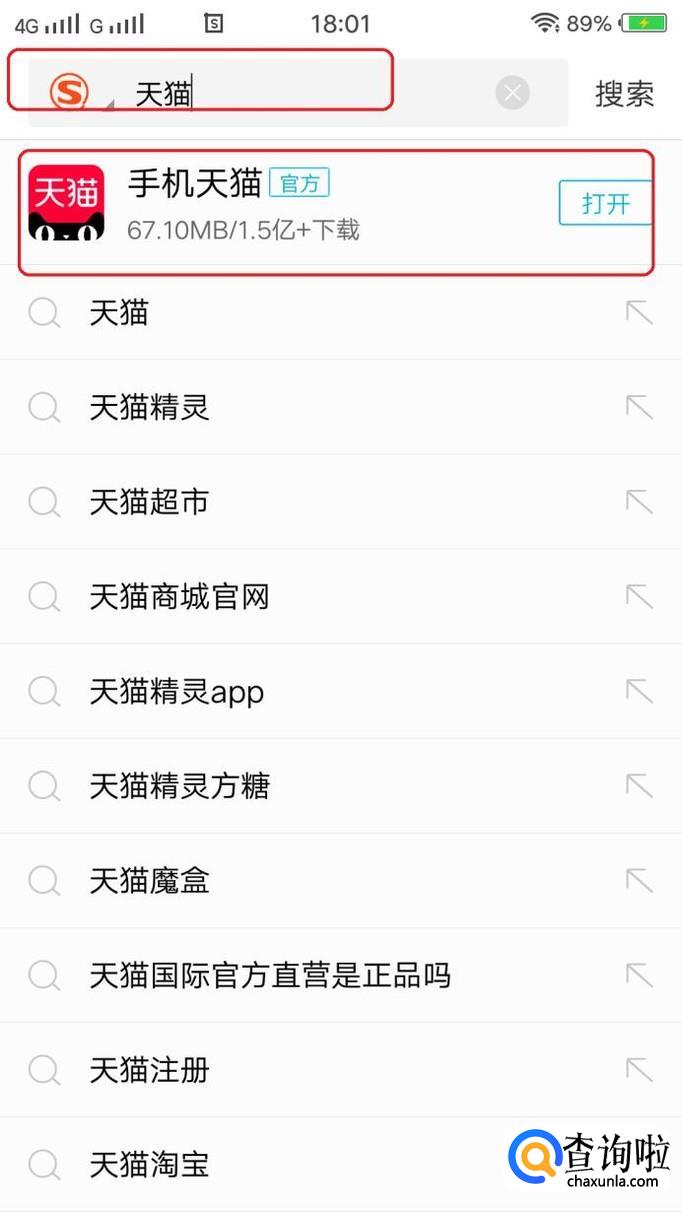Insert 天猫超市 using its arrow icon
The image size is (682, 1212).
639,502
